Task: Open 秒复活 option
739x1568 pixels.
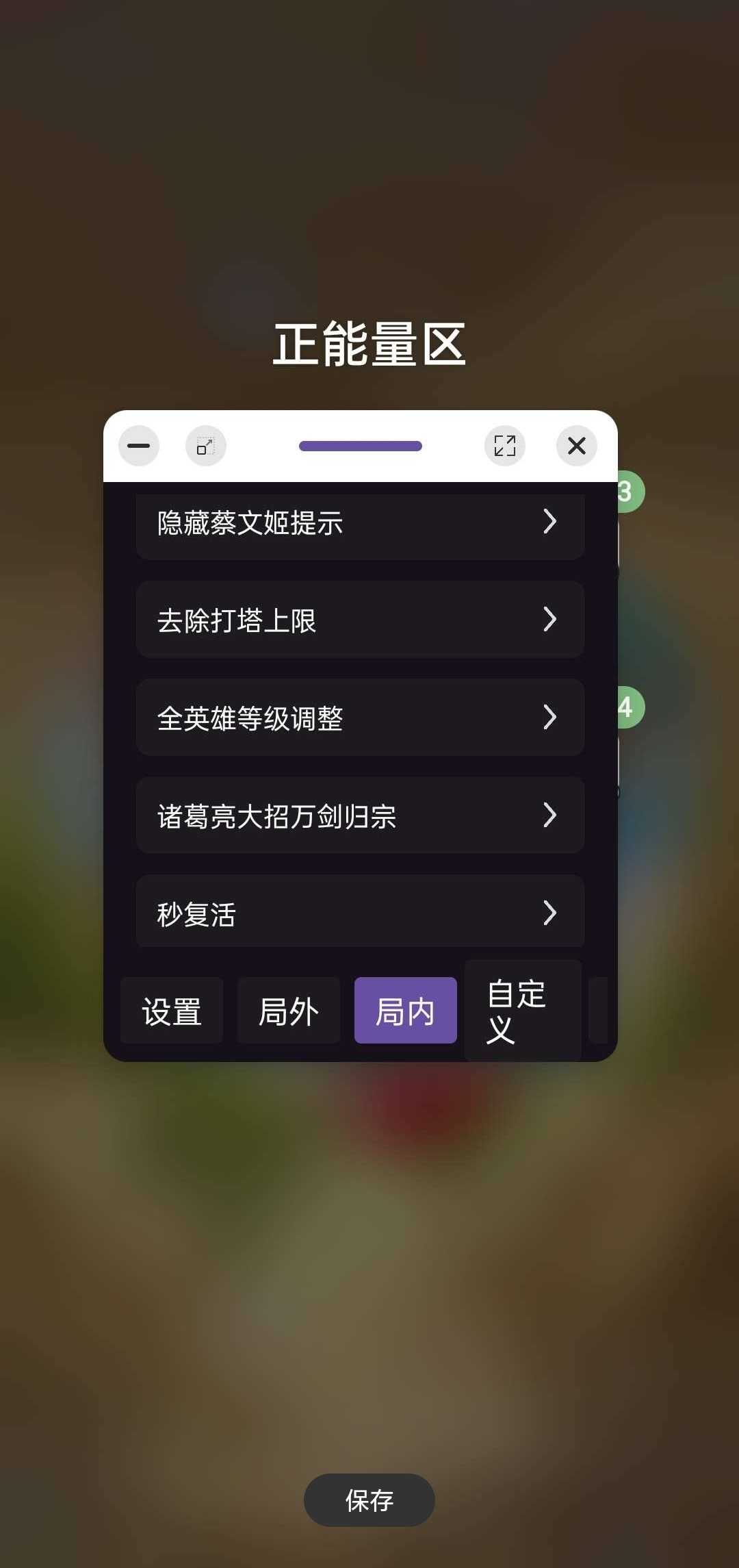Action: (x=360, y=913)
